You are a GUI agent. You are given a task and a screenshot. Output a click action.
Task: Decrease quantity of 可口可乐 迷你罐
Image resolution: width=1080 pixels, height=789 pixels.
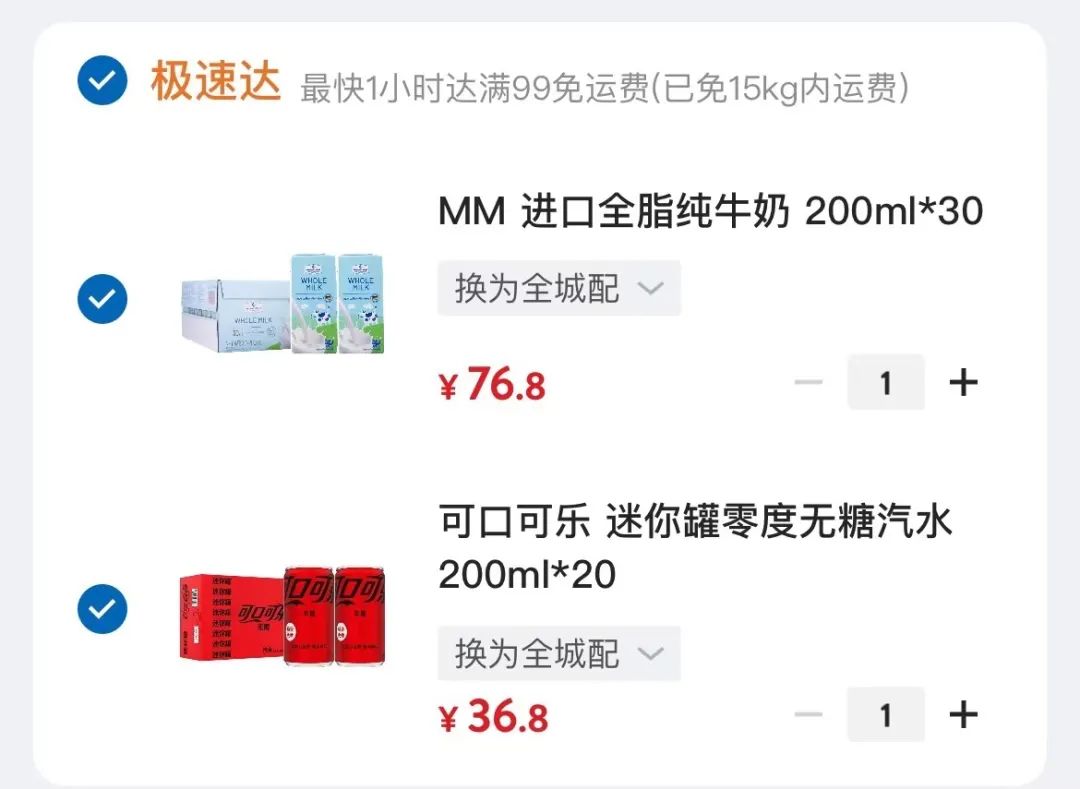808,715
